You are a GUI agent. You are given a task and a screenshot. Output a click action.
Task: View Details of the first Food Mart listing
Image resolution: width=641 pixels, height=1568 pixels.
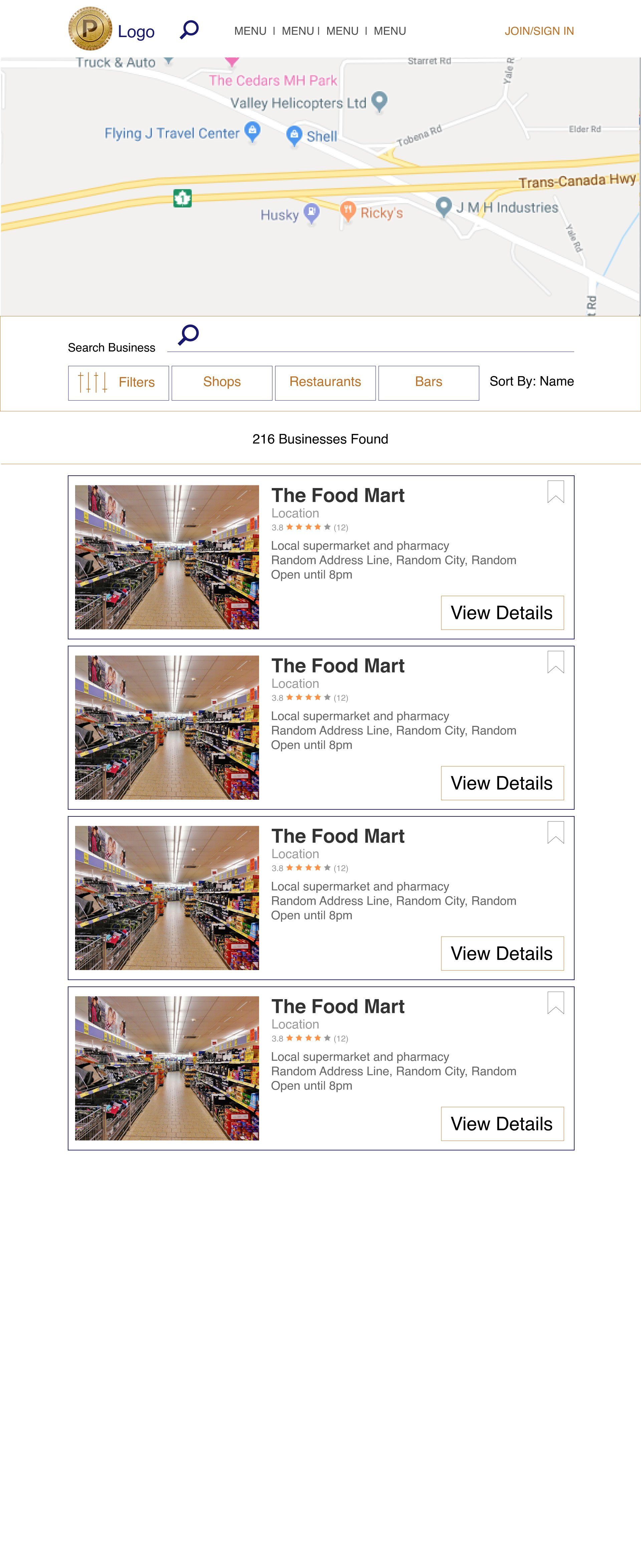coord(502,612)
